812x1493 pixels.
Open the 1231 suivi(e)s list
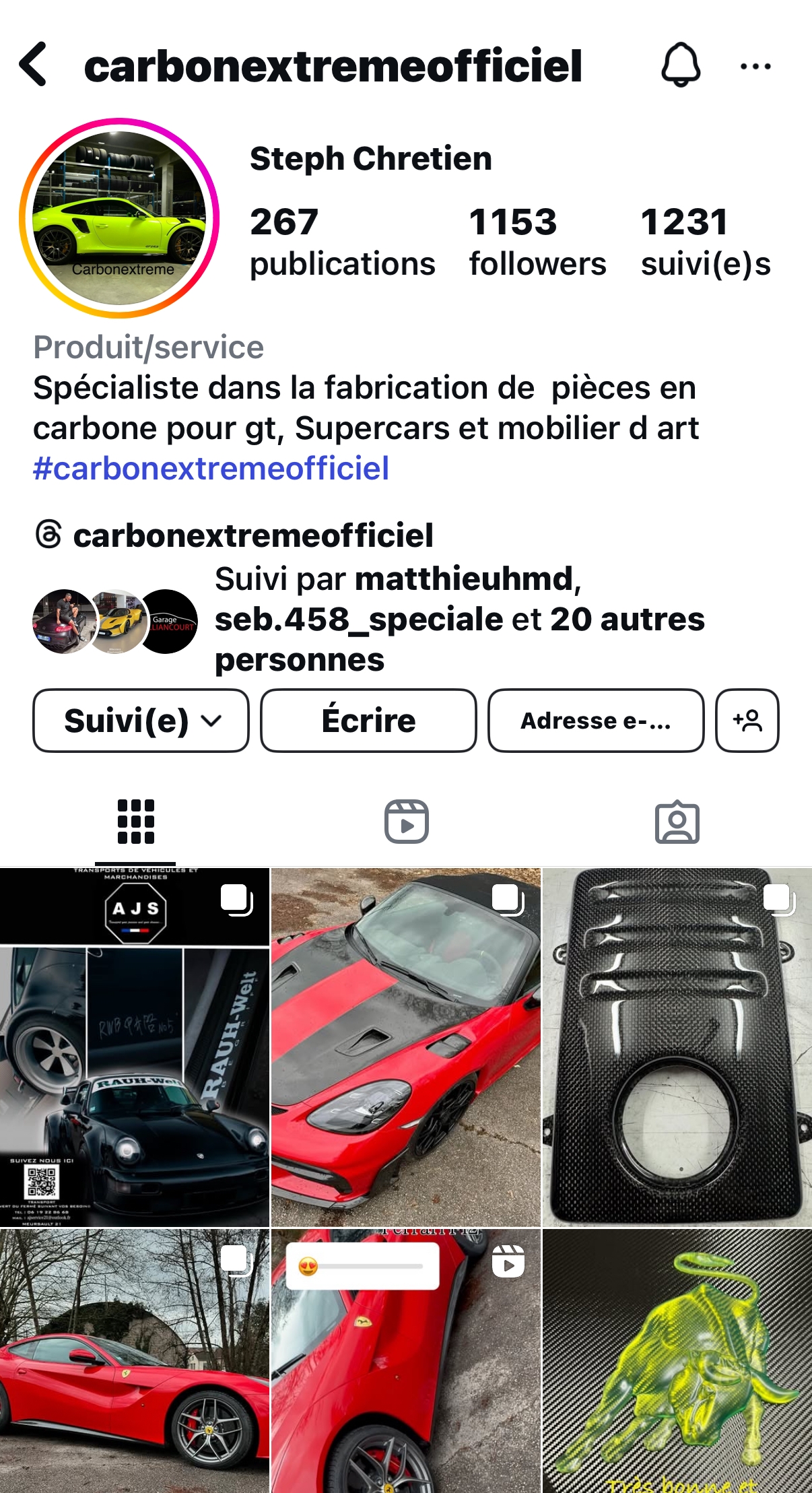pyautogui.click(x=706, y=242)
